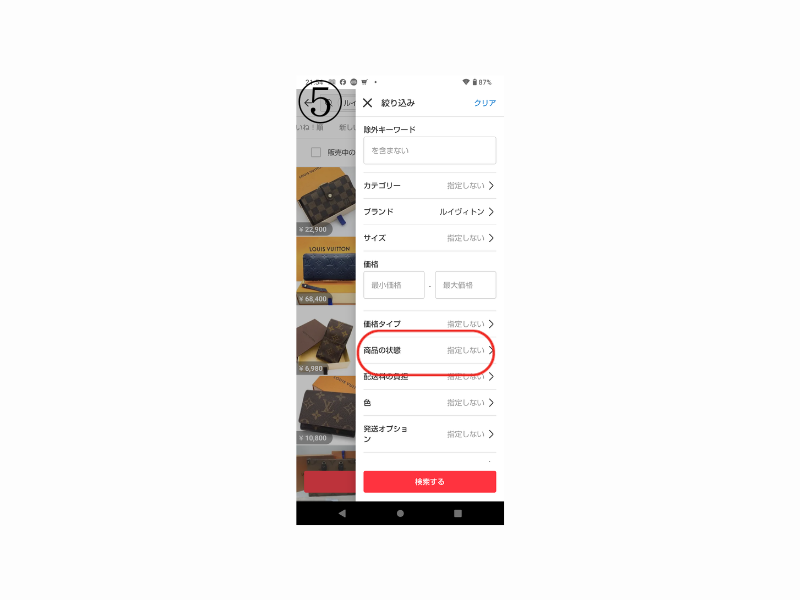Focus the 除外キーワード text field

[x=429, y=150]
